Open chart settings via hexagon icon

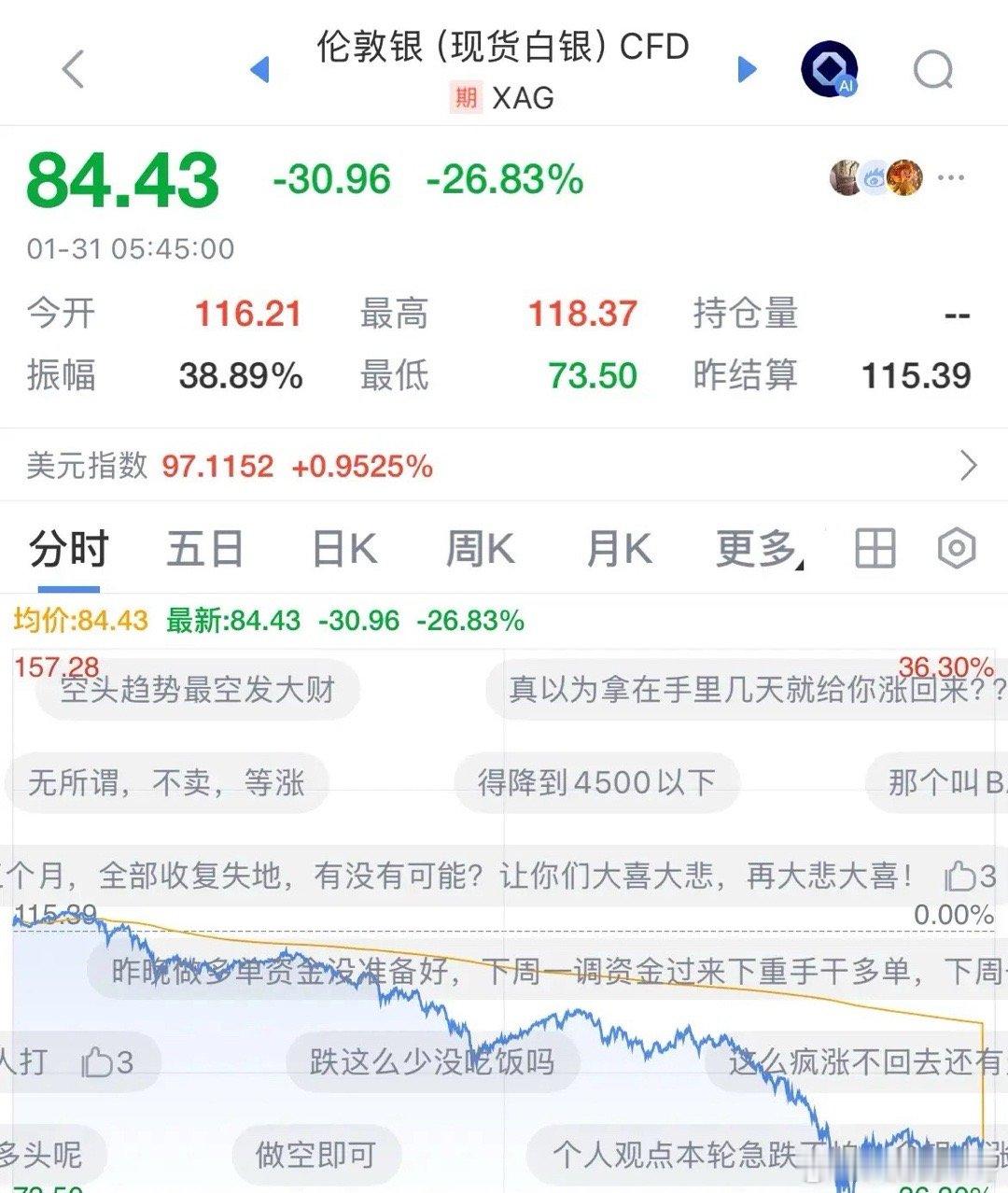pyautogui.click(x=957, y=549)
